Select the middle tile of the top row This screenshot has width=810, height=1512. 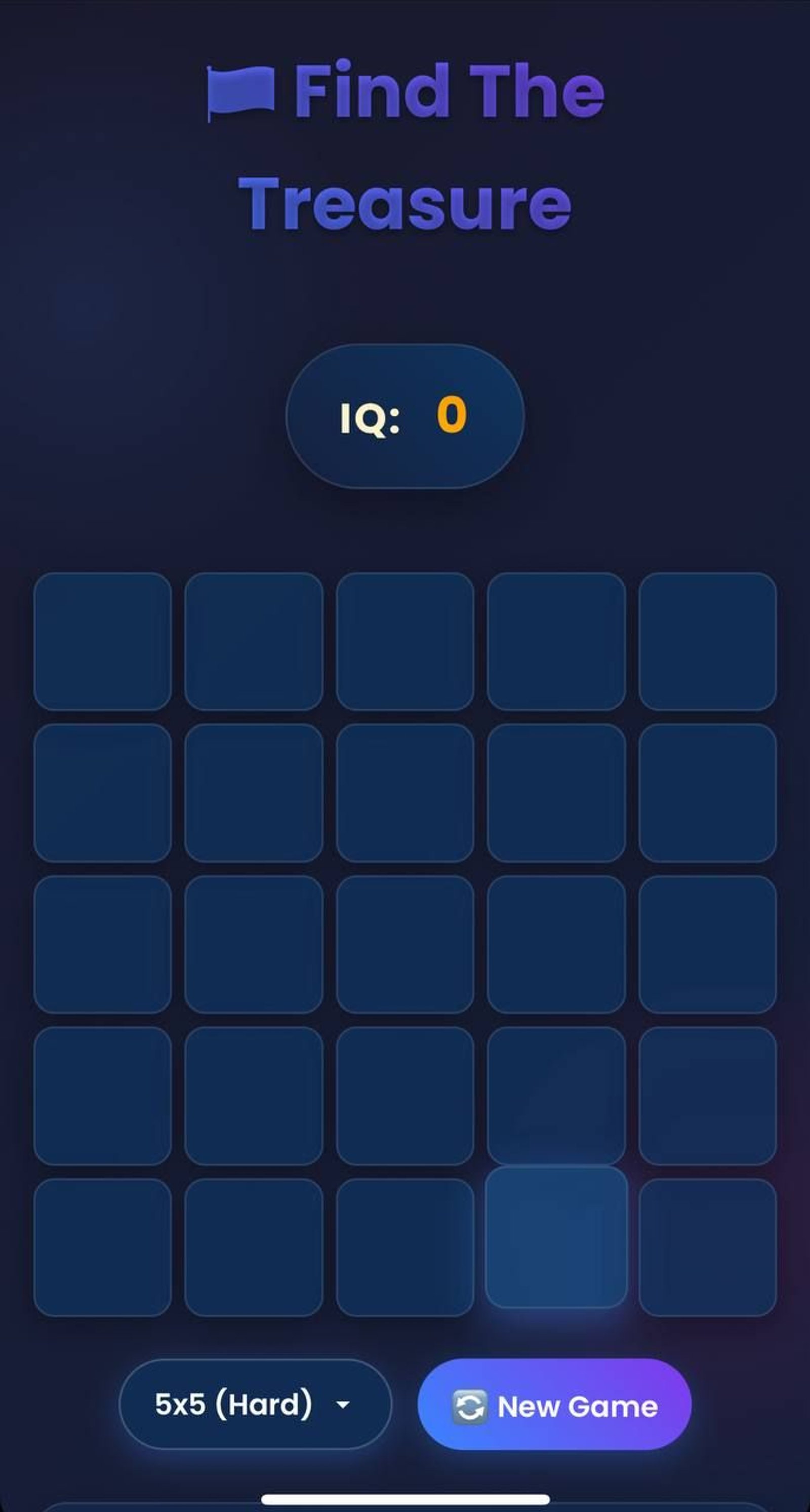click(x=406, y=647)
